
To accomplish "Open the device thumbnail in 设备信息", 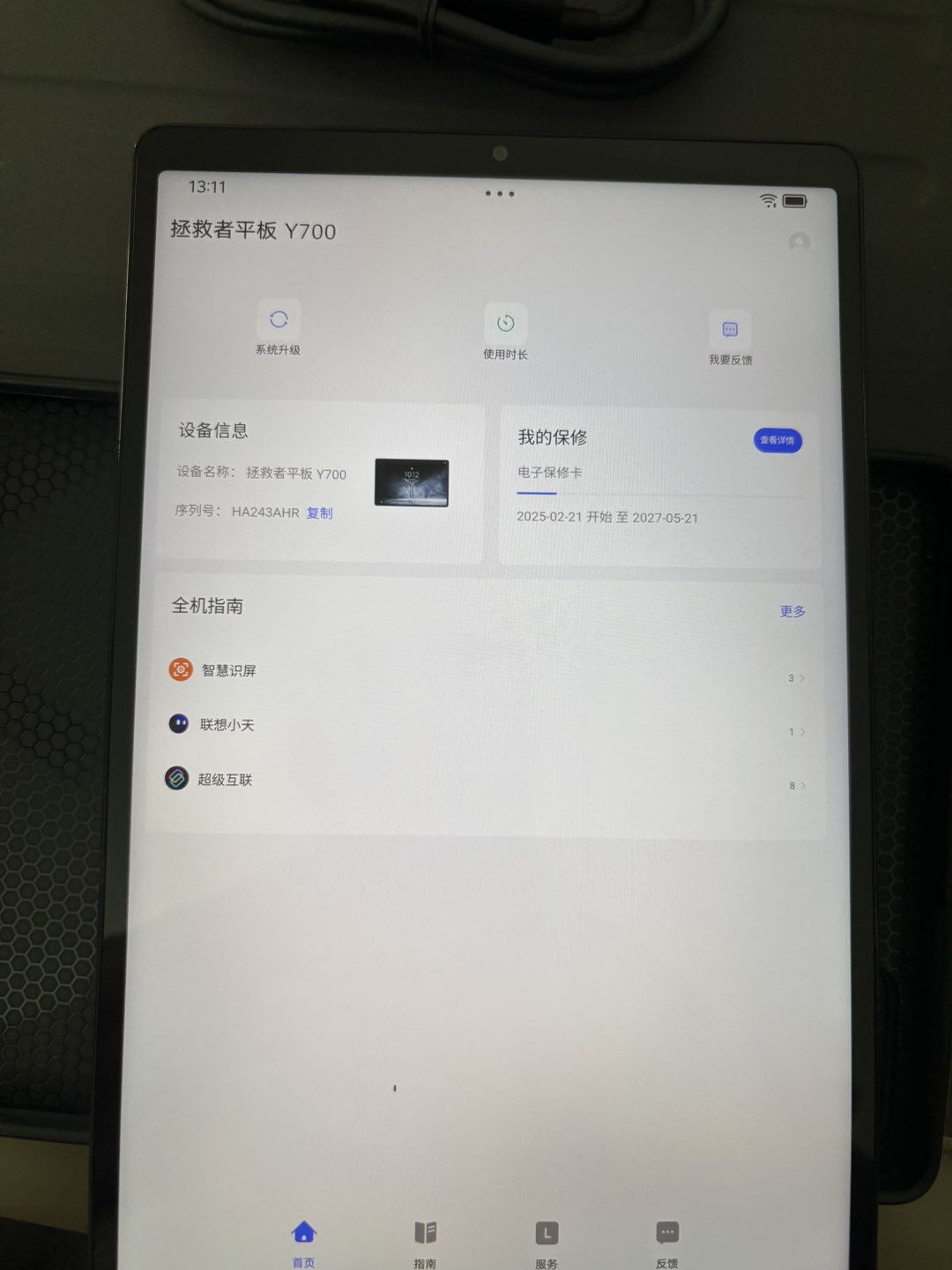I will 412,482.
